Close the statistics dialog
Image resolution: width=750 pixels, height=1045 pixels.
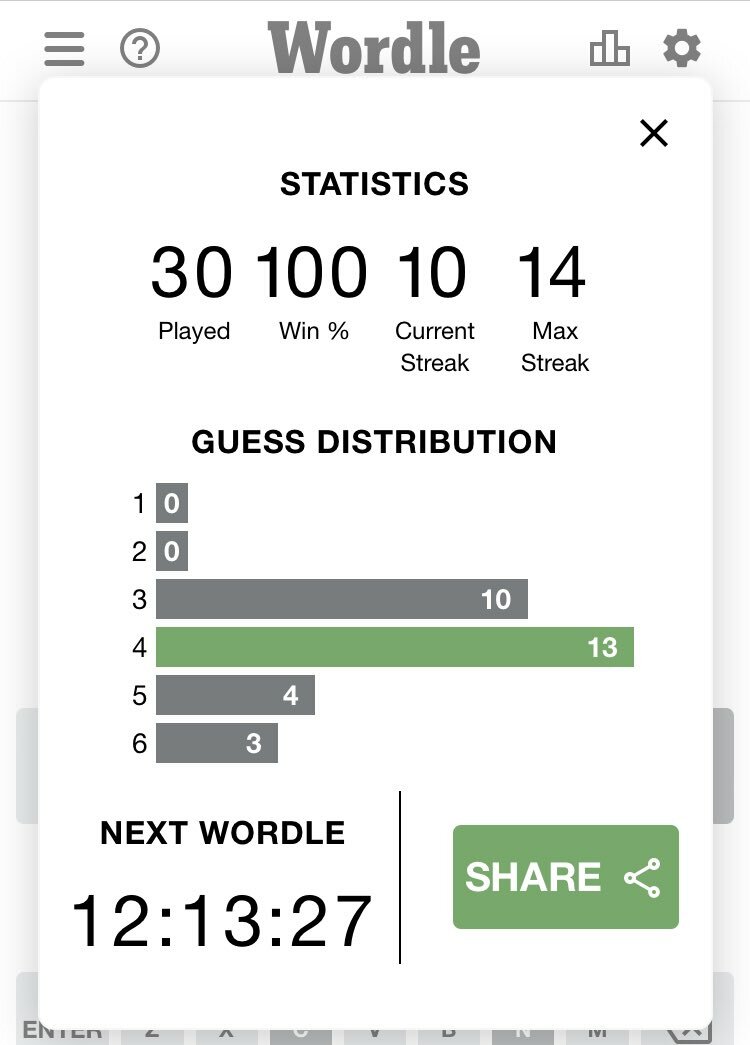coord(653,133)
